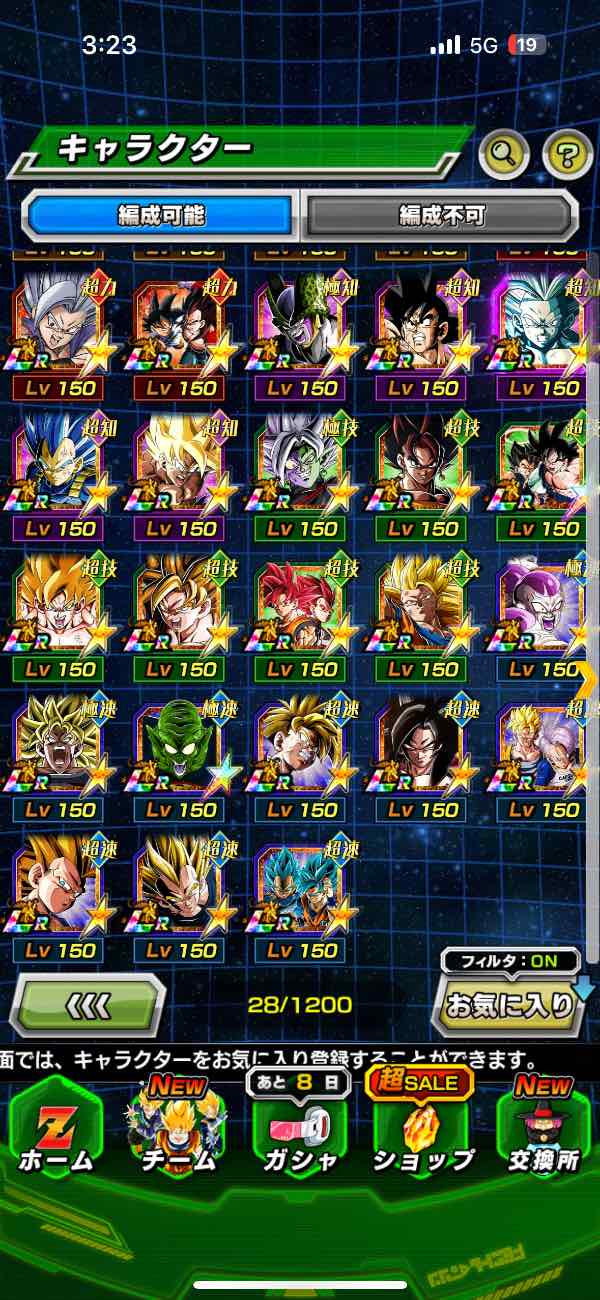Open the ガシャ tab
This screenshot has width=600, height=1300.
tap(300, 1125)
